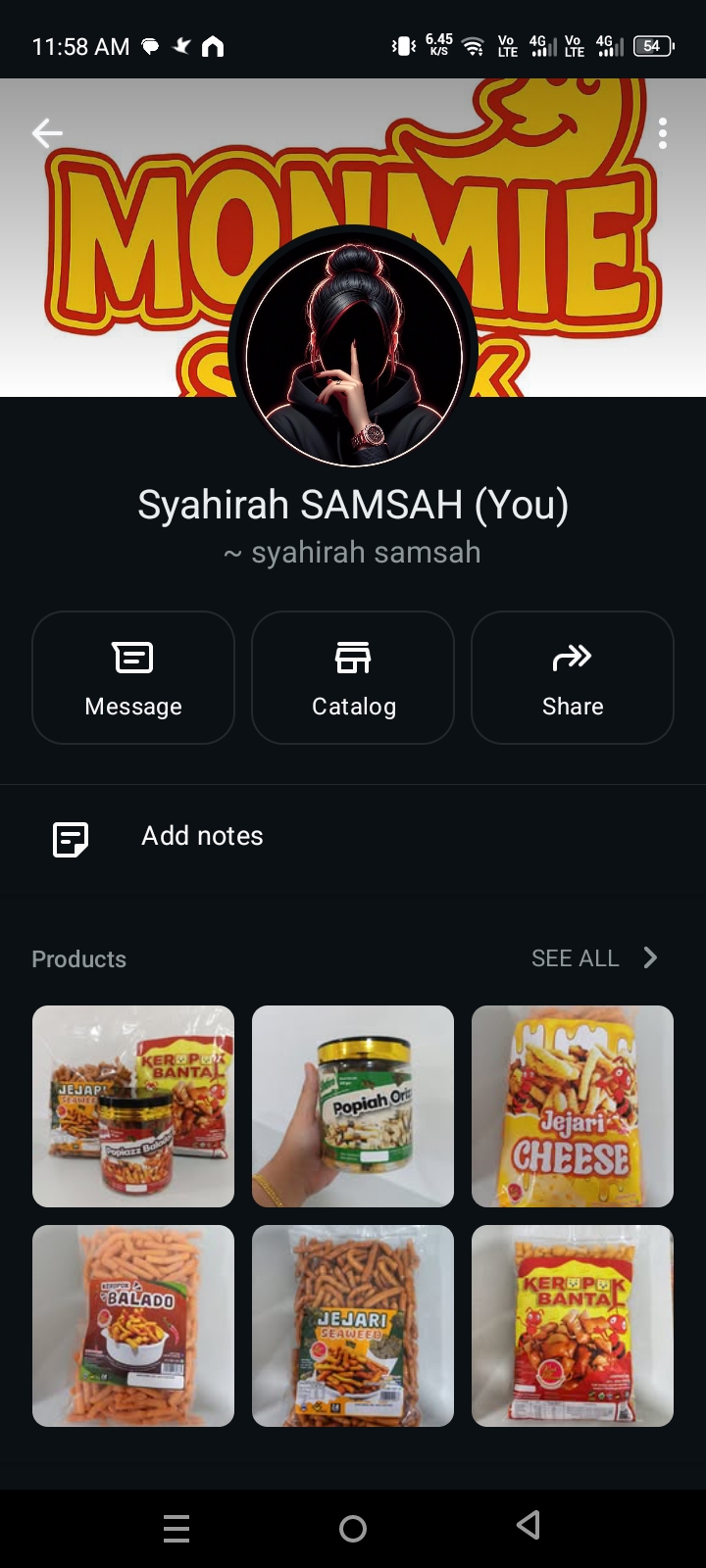The height and width of the screenshot is (1568, 706).
Task: Open recent apps from the navigation bar
Action: pos(176,1528)
